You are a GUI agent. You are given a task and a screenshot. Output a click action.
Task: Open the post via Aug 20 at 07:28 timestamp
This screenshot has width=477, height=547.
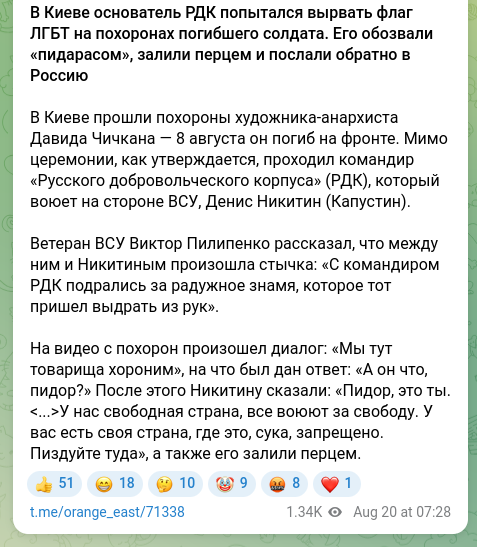pyautogui.click(x=402, y=512)
